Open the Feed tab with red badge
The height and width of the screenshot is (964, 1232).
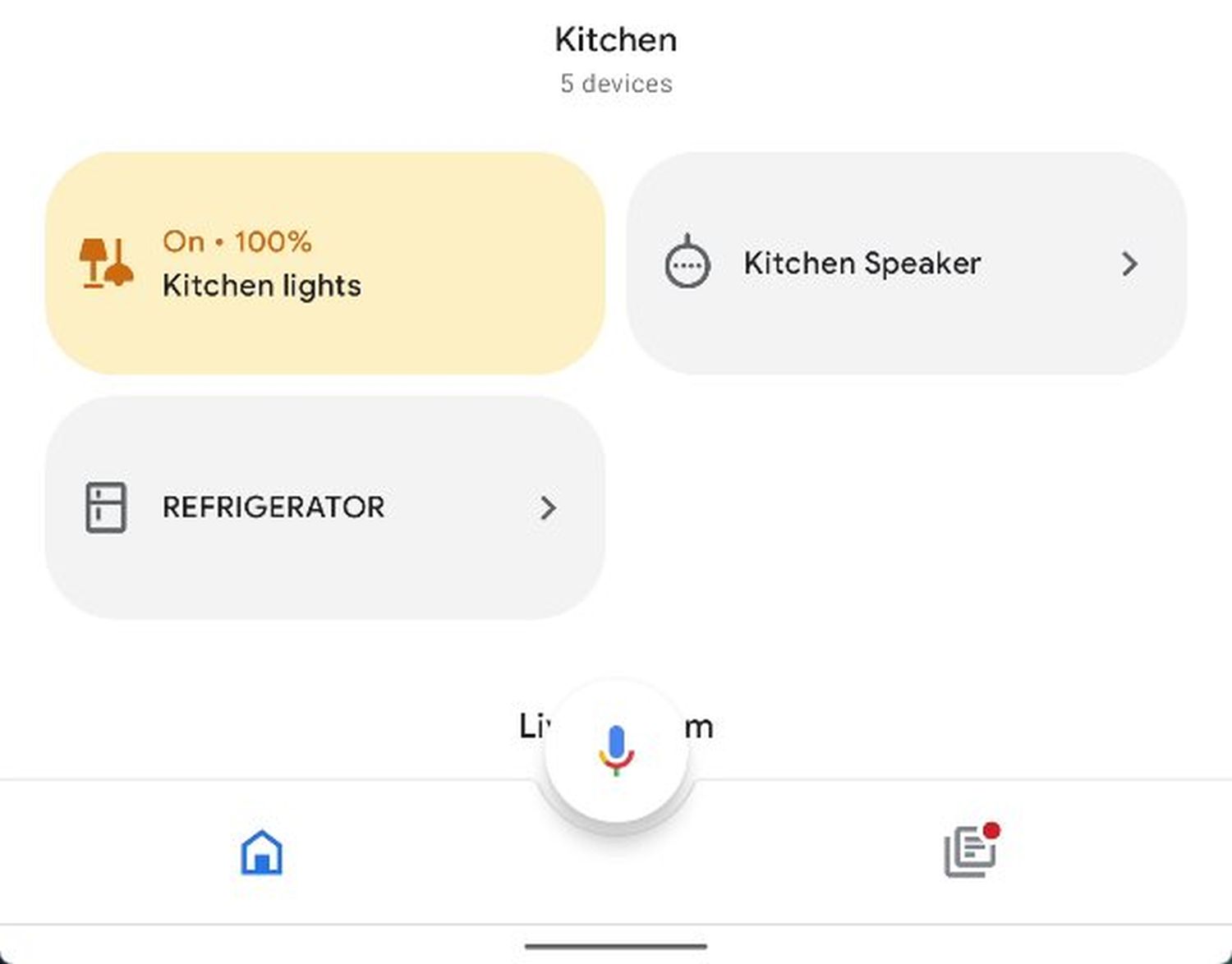click(x=970, y=852)
